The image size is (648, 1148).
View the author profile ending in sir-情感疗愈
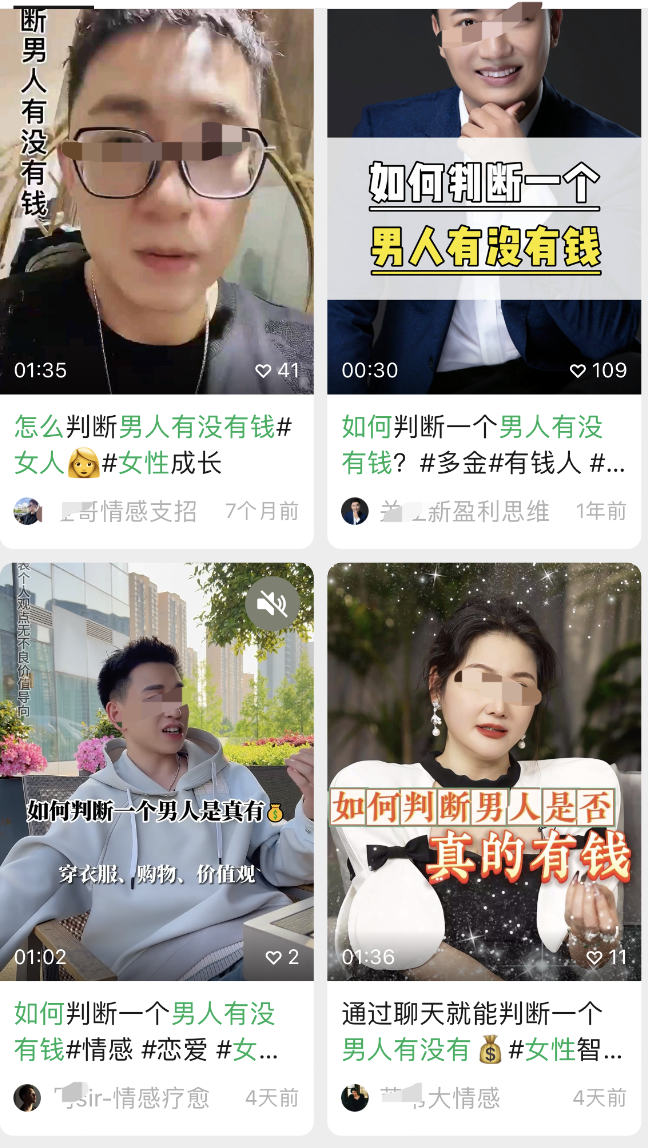130,1097
